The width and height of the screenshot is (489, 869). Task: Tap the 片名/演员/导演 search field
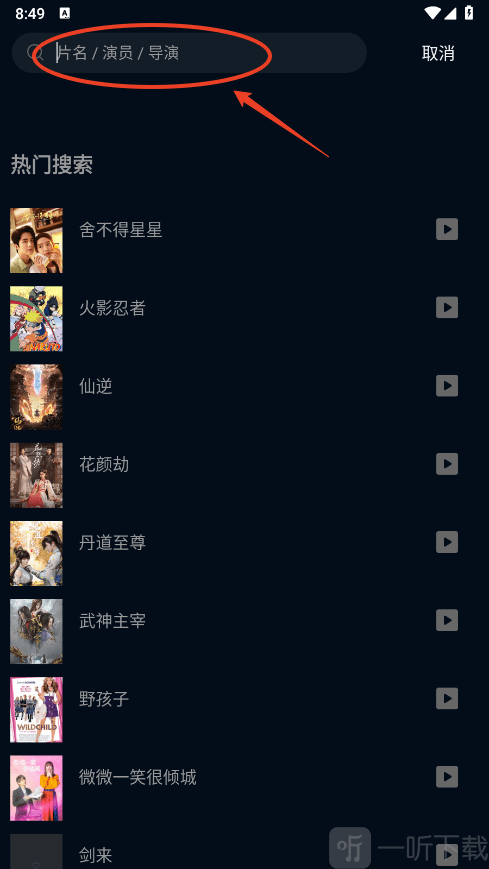tap(189, 53)
